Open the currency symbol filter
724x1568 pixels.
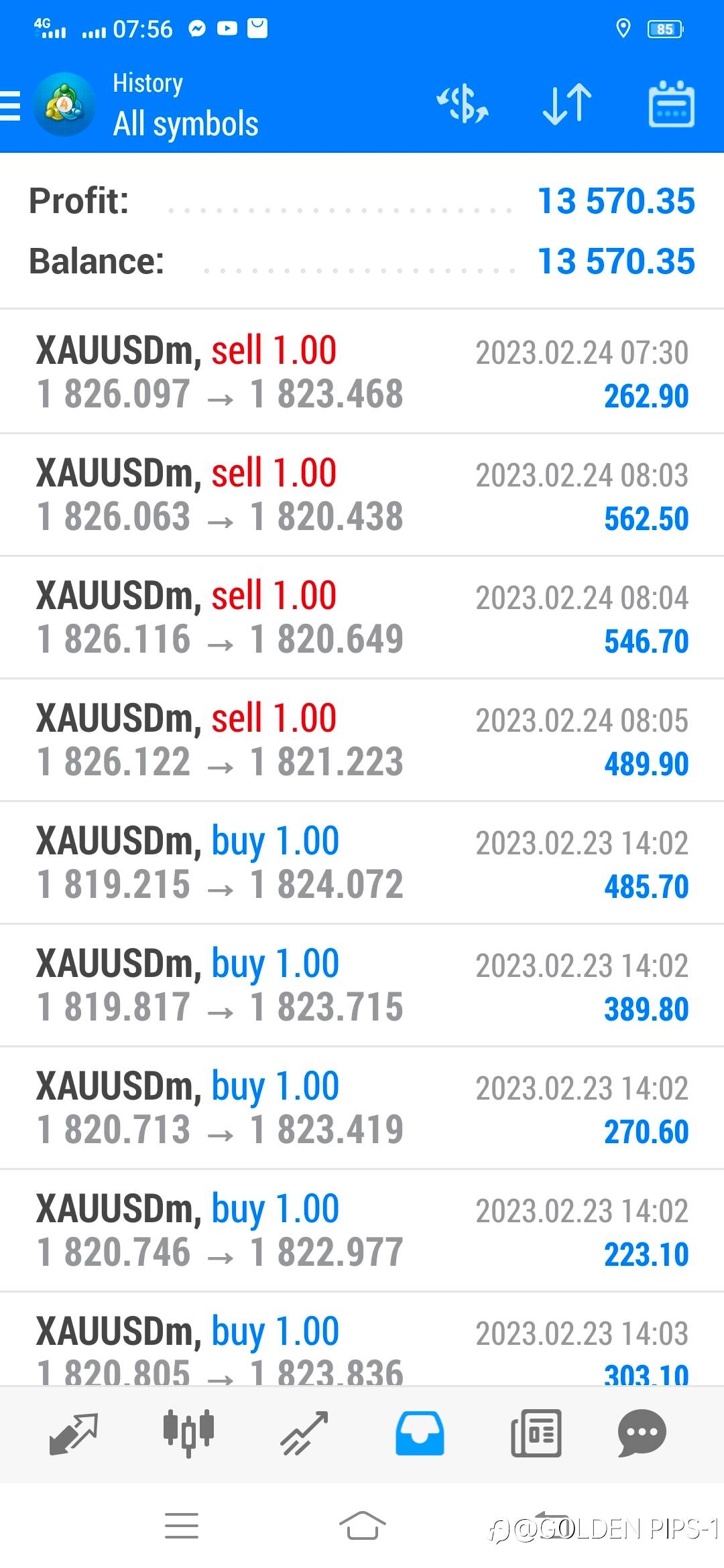tap(462, 105)
